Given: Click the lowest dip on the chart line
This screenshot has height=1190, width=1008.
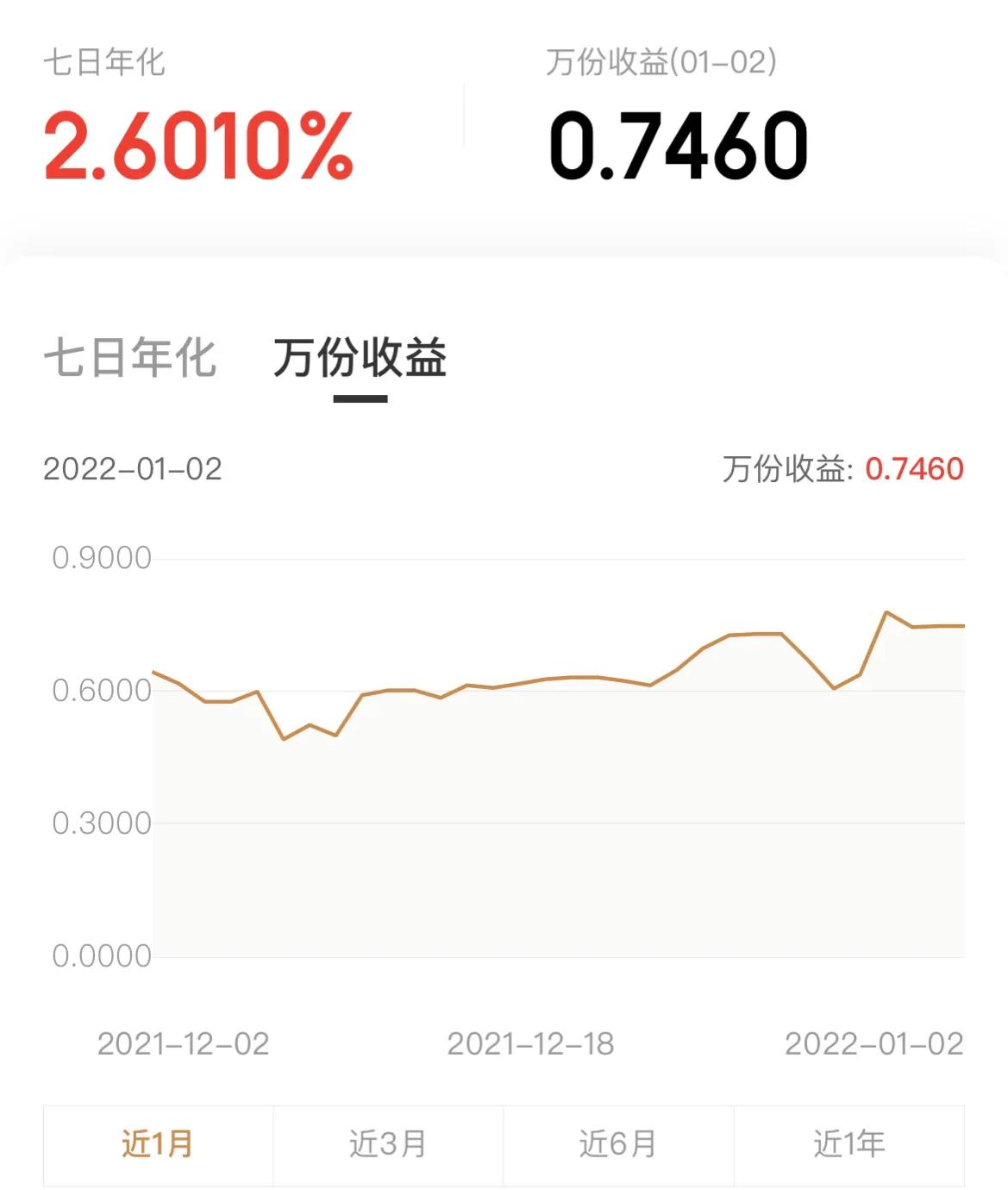Looking at the screenshot, I should [284, 738].
